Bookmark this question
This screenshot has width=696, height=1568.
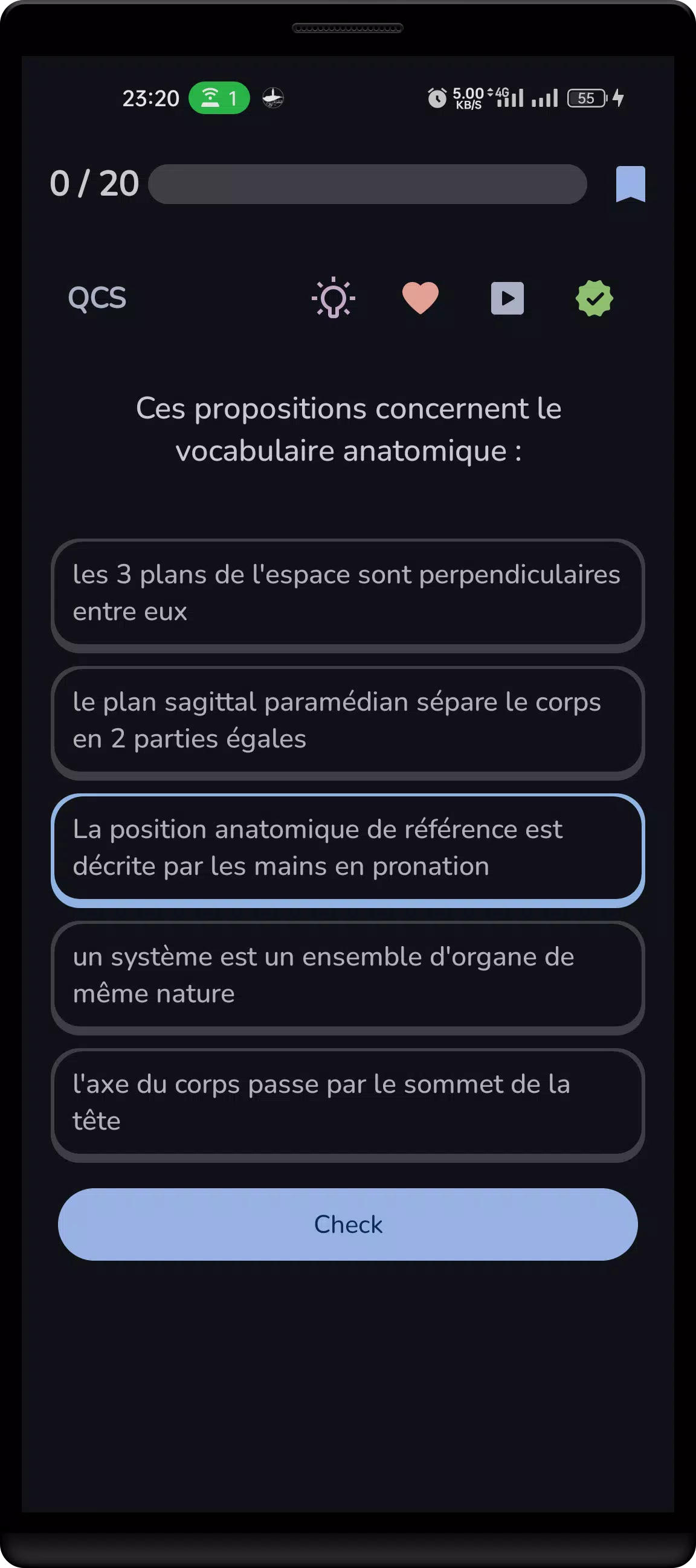(x=630, y=183)
